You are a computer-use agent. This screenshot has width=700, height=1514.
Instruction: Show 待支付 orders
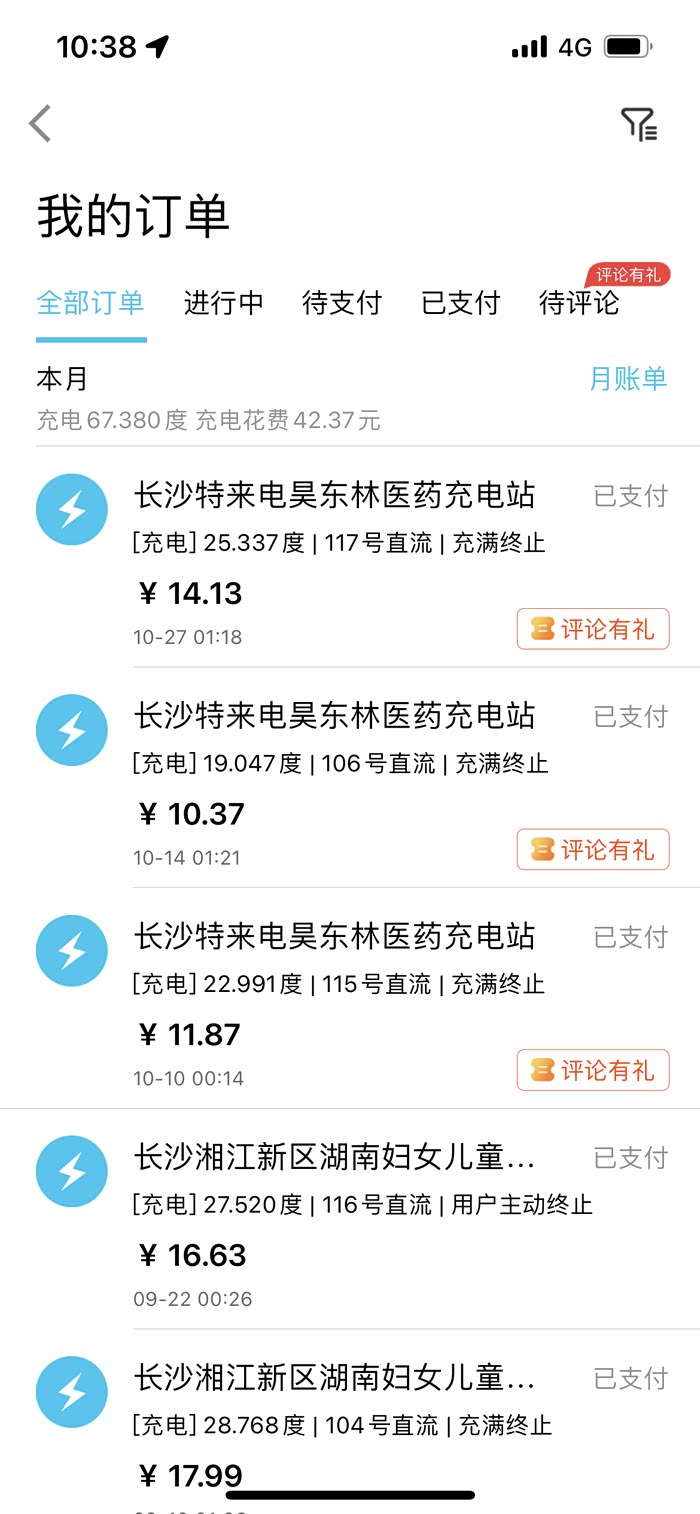coord(342,303)
